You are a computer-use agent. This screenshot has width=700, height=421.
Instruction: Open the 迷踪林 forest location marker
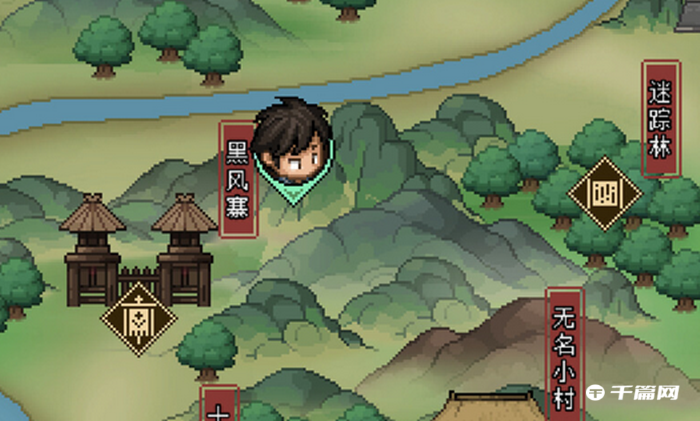click(604, 193)
